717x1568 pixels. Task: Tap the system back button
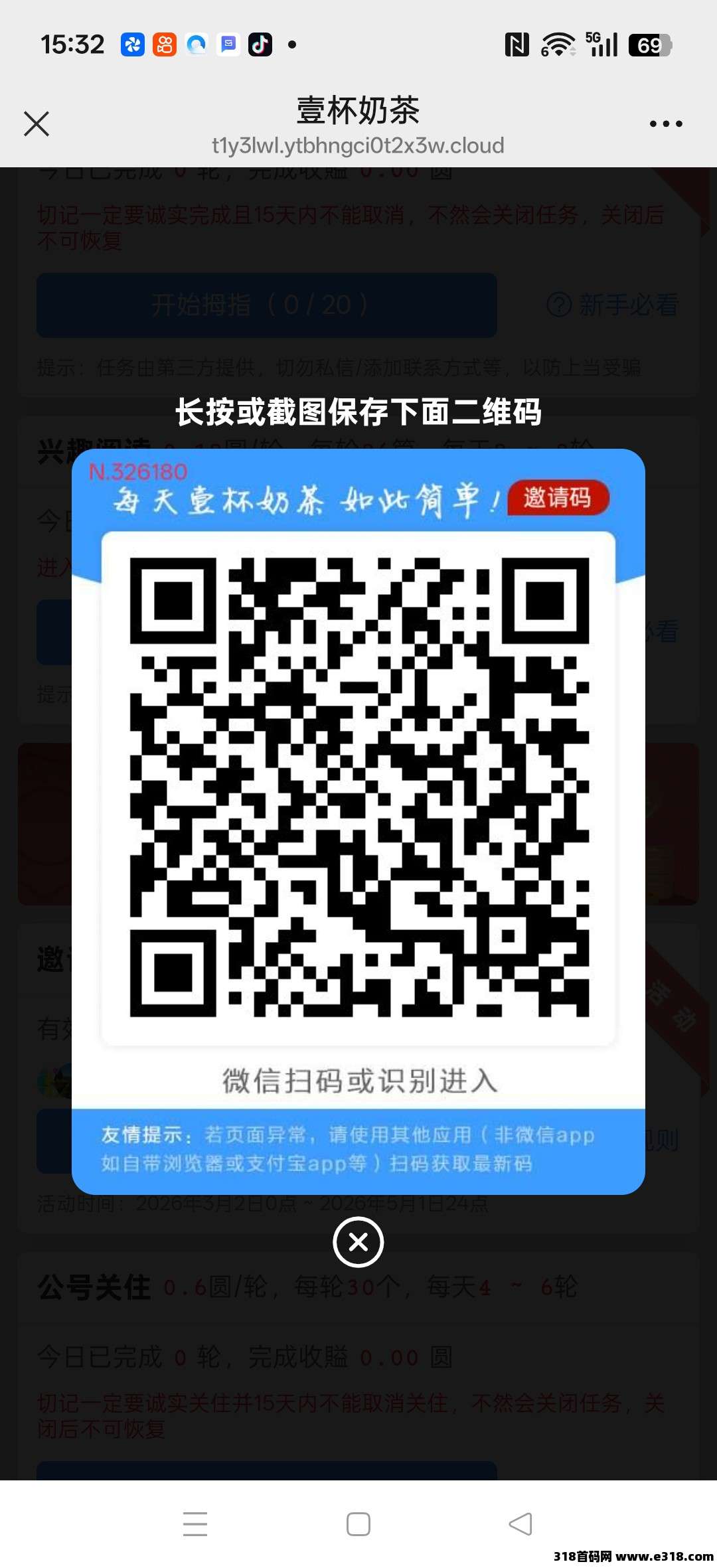[520, 1524]
